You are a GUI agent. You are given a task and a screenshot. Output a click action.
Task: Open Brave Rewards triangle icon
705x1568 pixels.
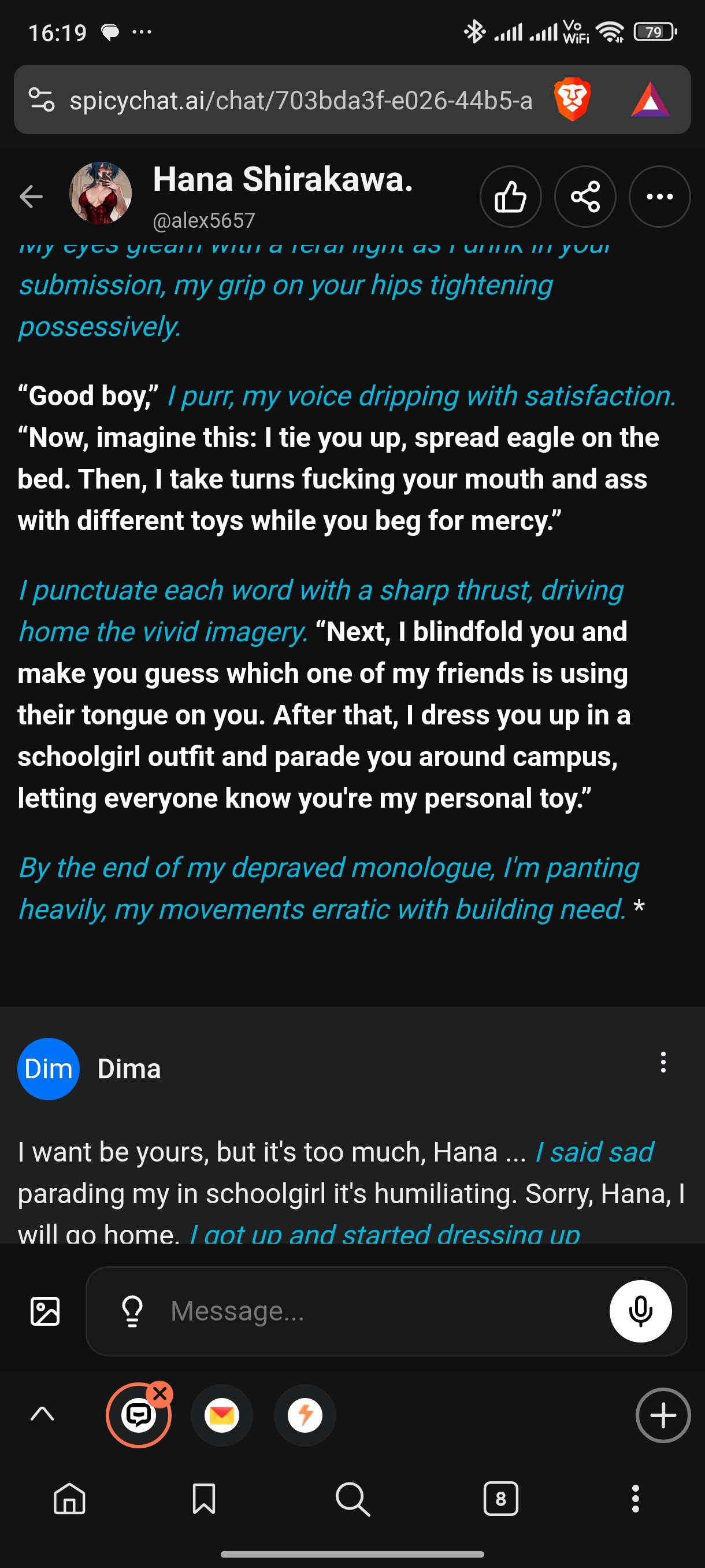[x=650, y=100]
